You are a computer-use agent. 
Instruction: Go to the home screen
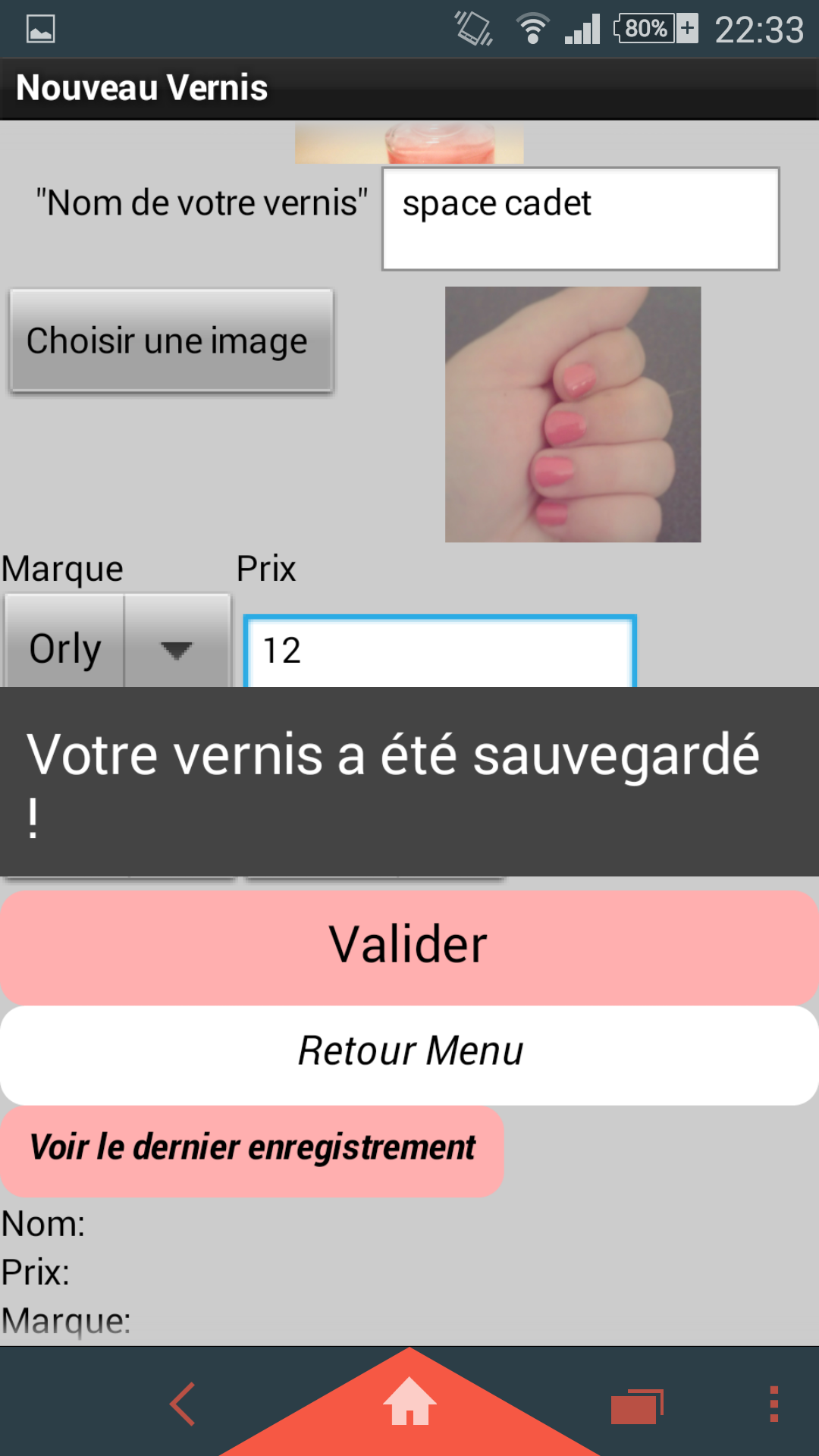[x=409, y=1404]
